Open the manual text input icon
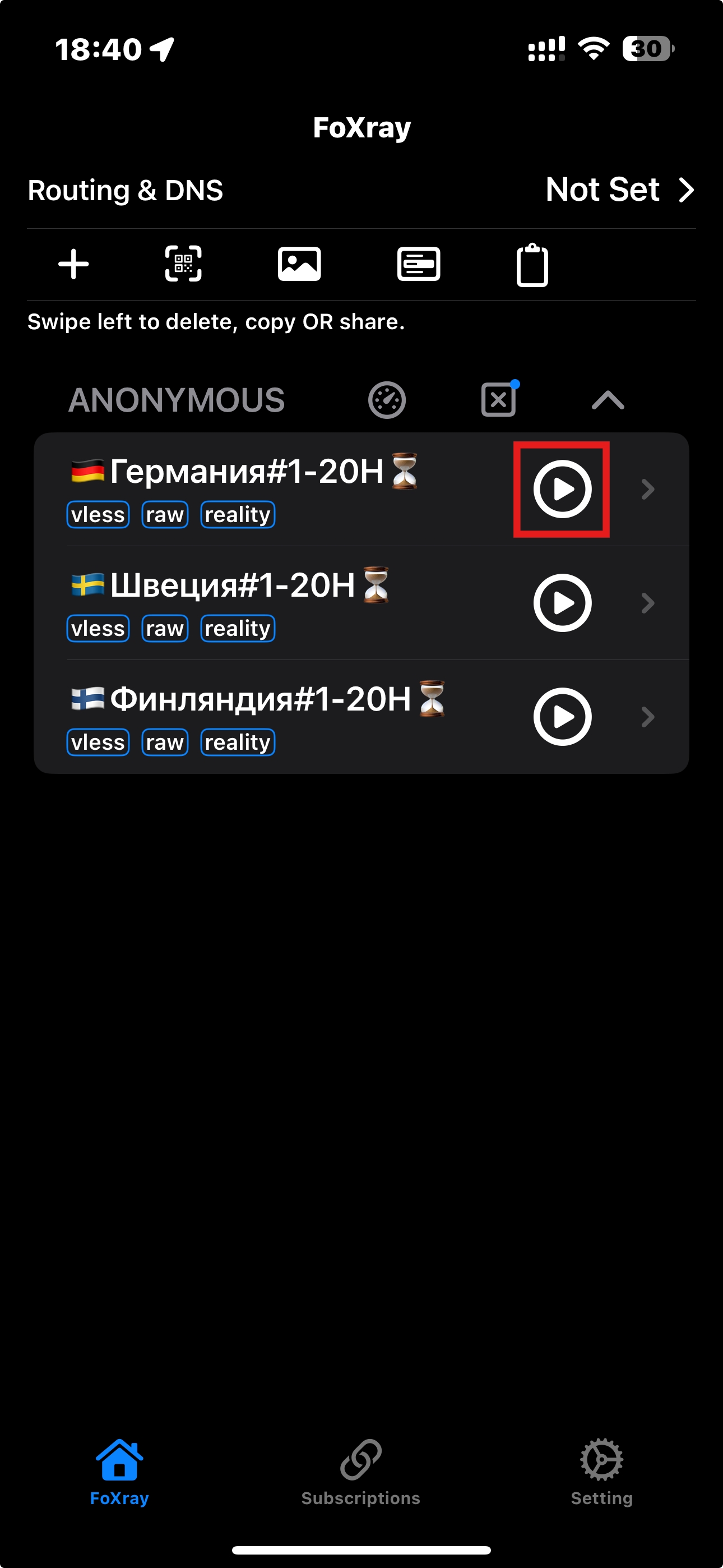 [418, 264]
